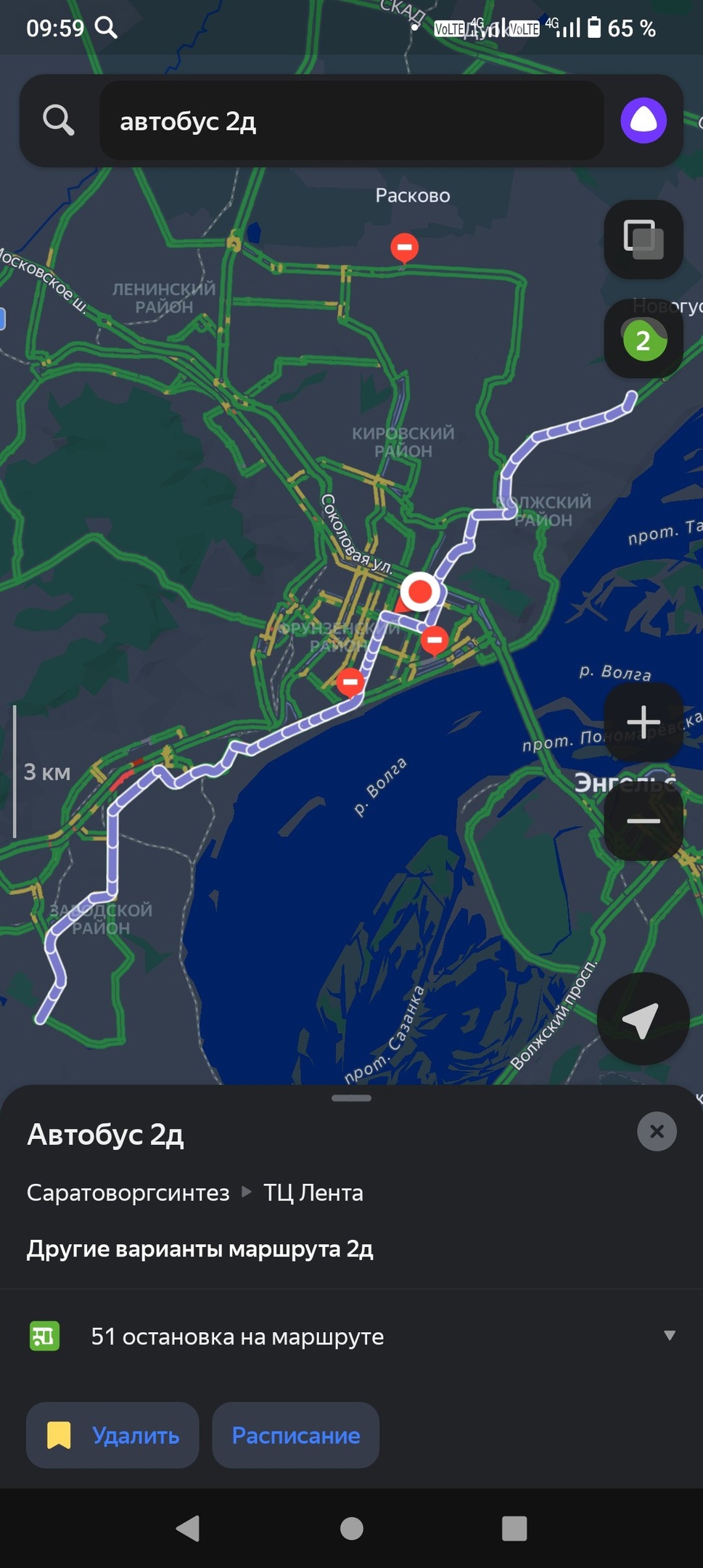Open Другие варианты маршрута 2д

coord(200,1249)
